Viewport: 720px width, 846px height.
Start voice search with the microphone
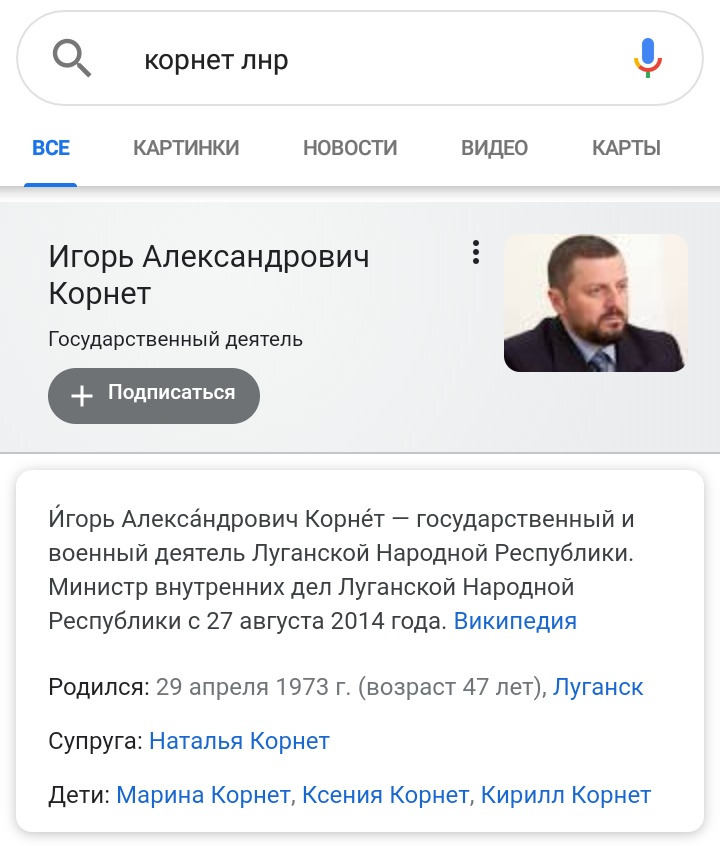(x=648, y=58)
